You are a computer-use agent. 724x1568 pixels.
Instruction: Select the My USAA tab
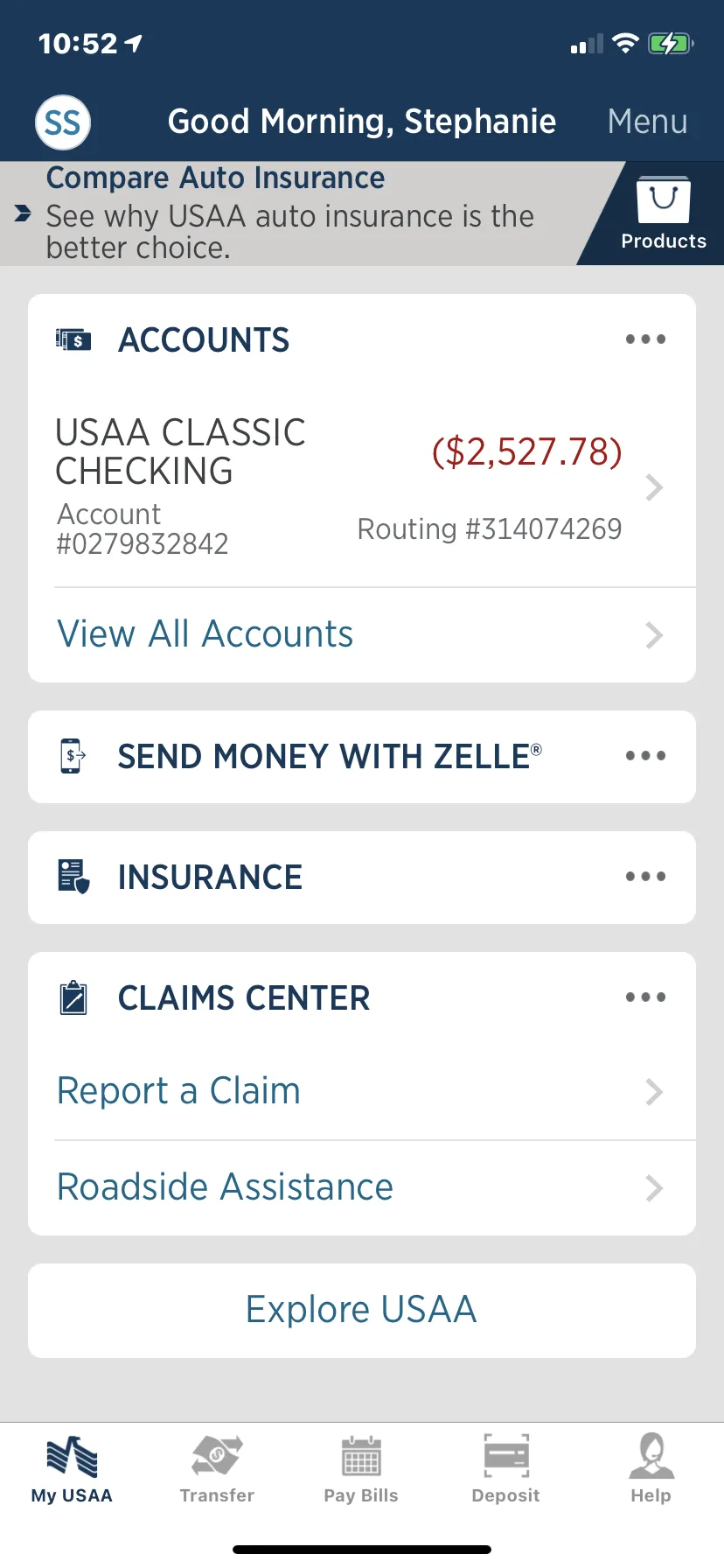(72, 1469)
